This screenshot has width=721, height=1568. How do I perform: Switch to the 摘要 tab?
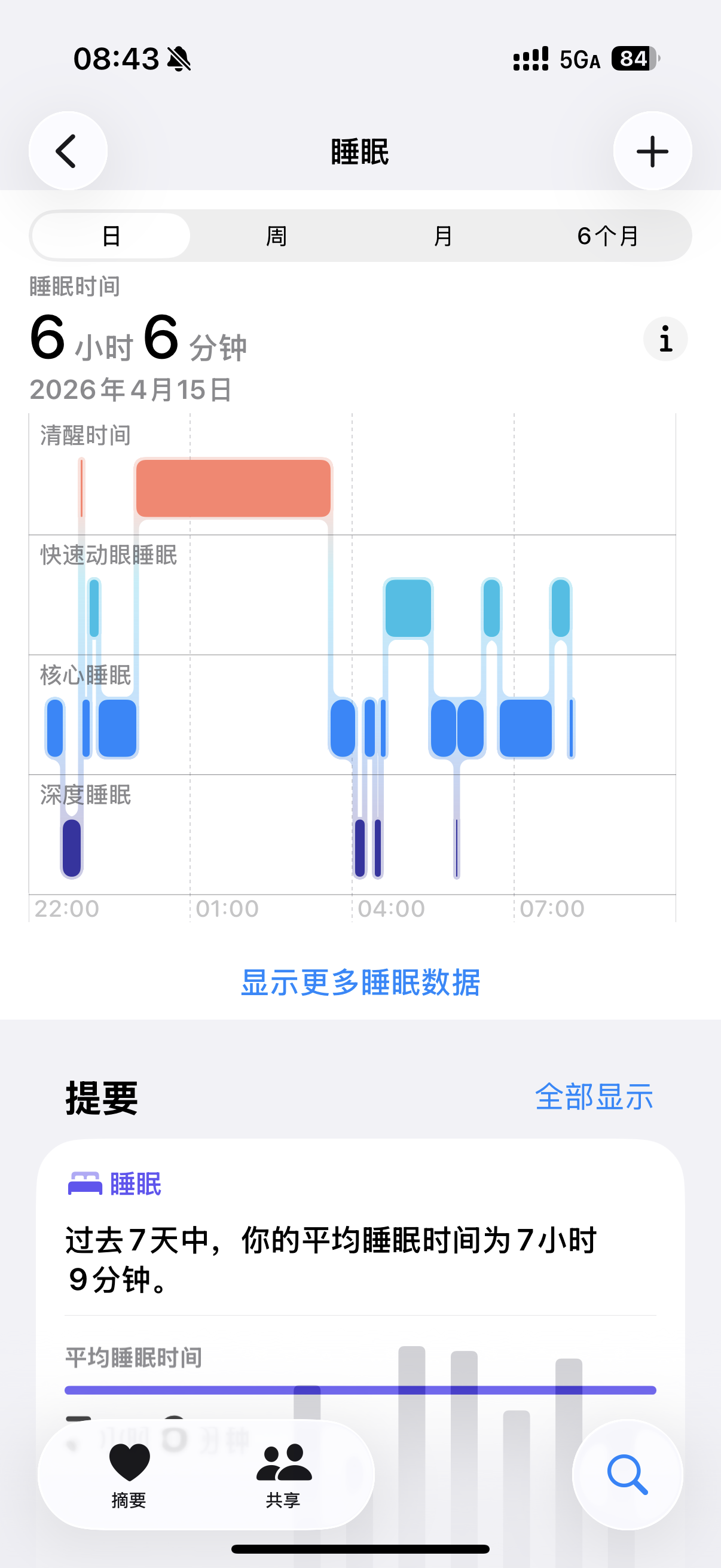click(129, 1474)
